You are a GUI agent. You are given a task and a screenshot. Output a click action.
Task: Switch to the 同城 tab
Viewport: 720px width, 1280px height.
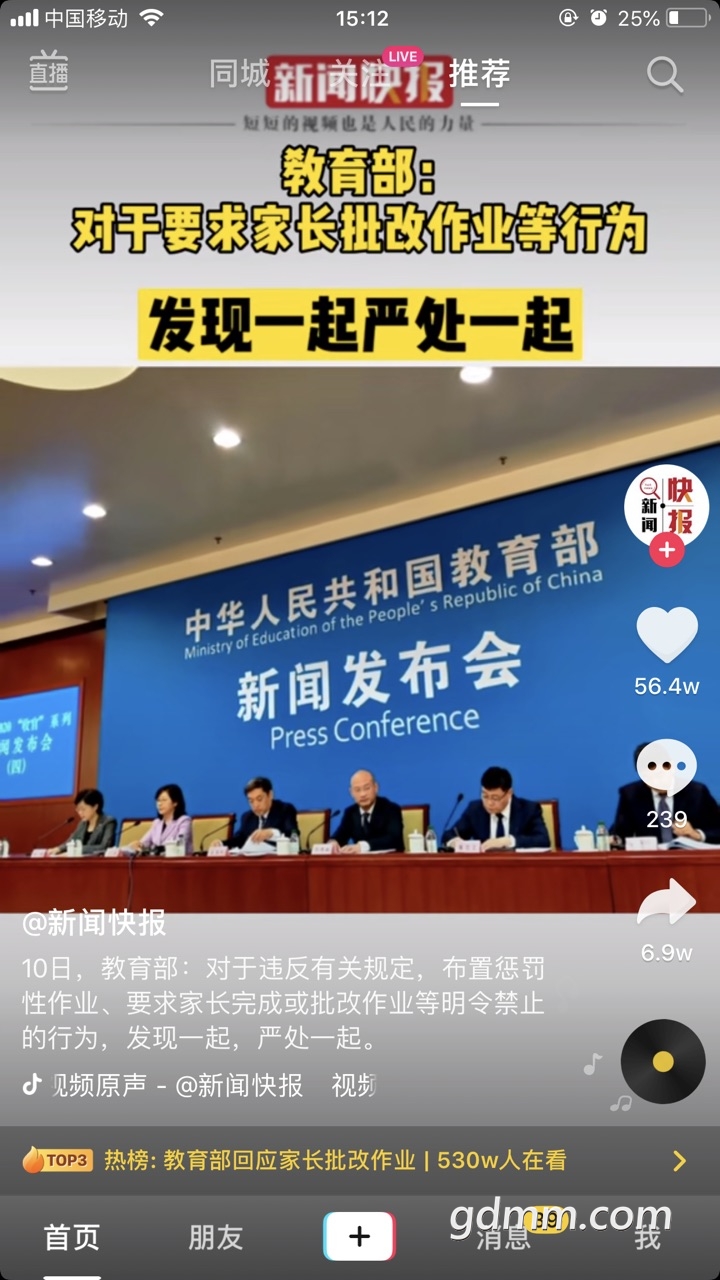point(239,73)
